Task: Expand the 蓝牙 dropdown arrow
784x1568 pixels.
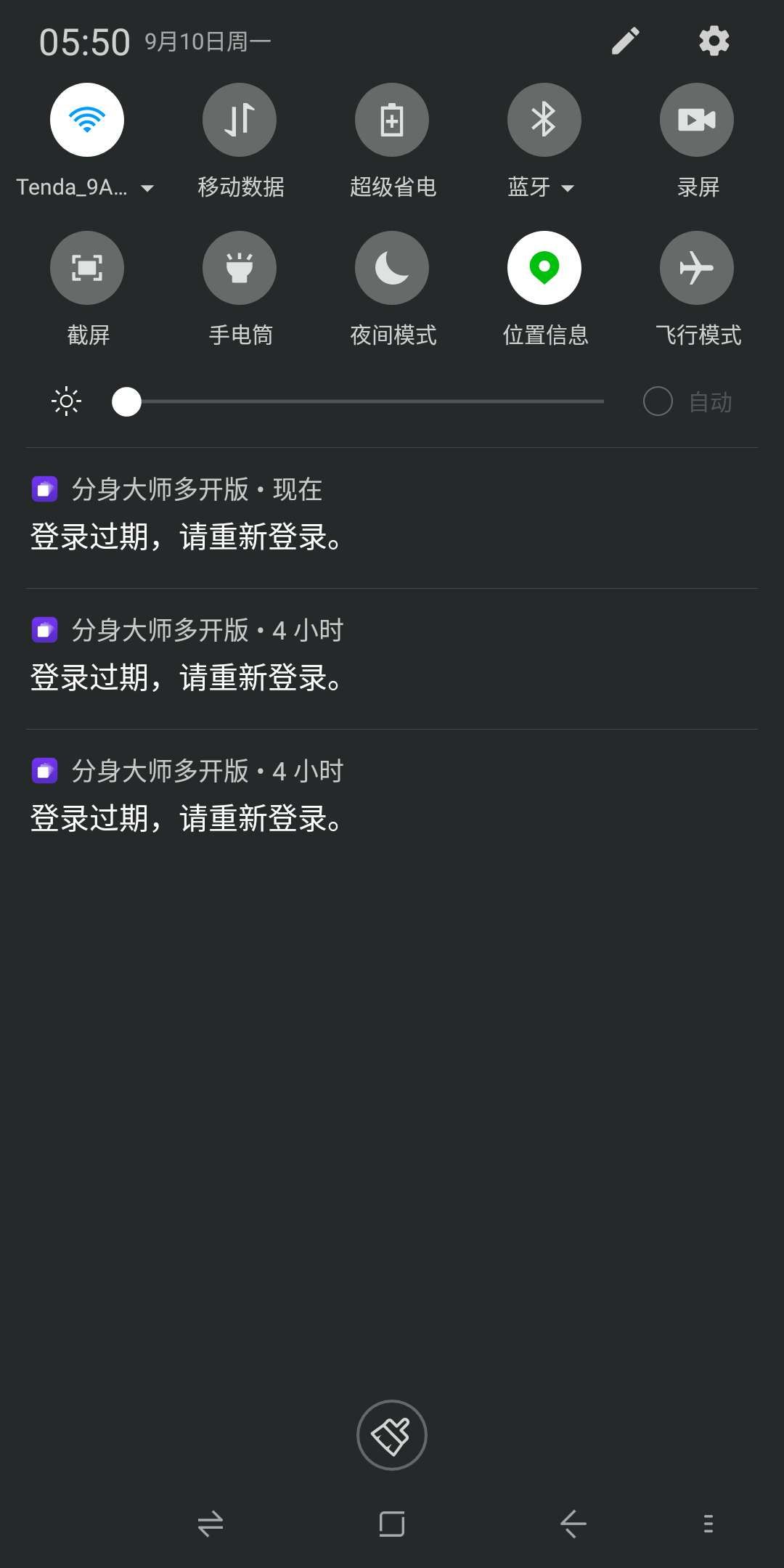Action: (568, 188)
